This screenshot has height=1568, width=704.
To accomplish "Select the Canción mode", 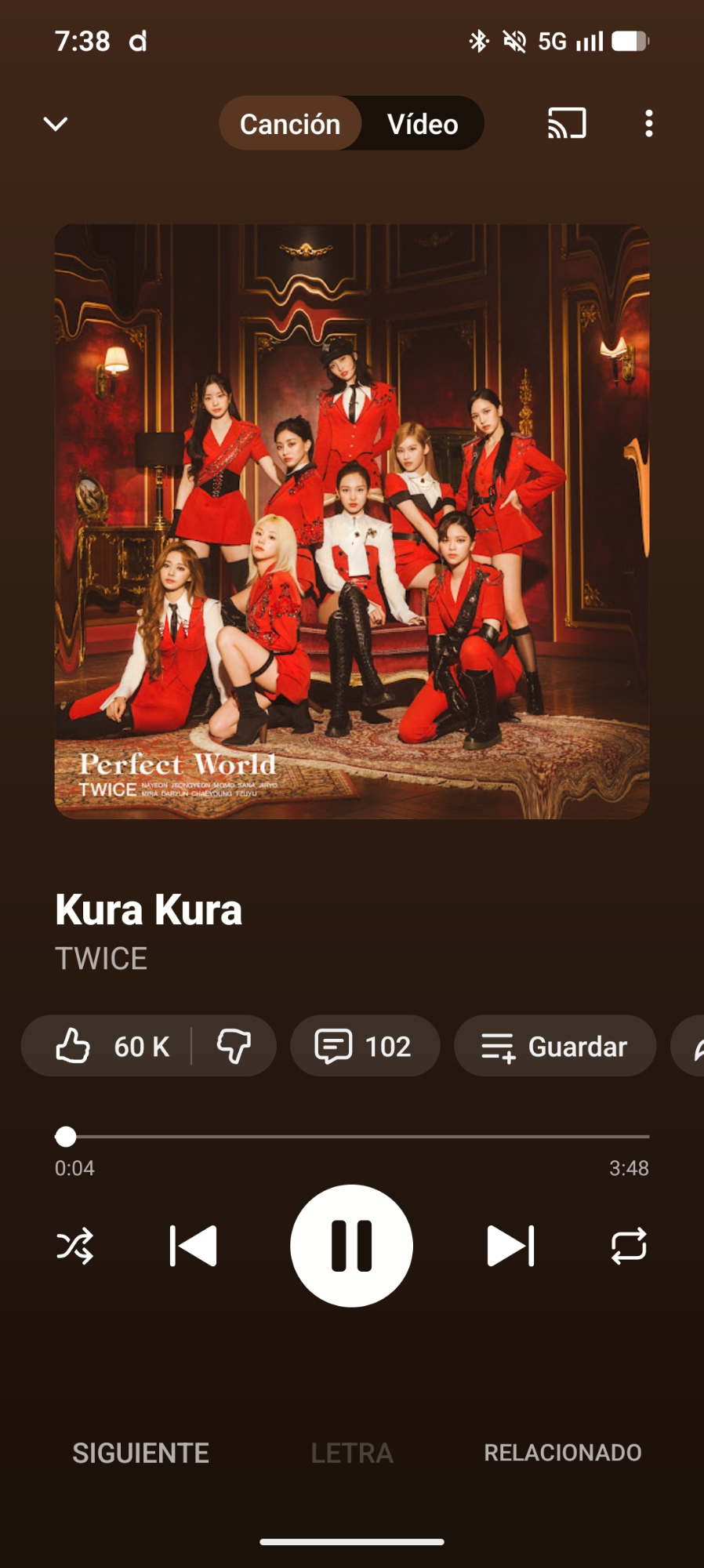I will click(290, 124).
